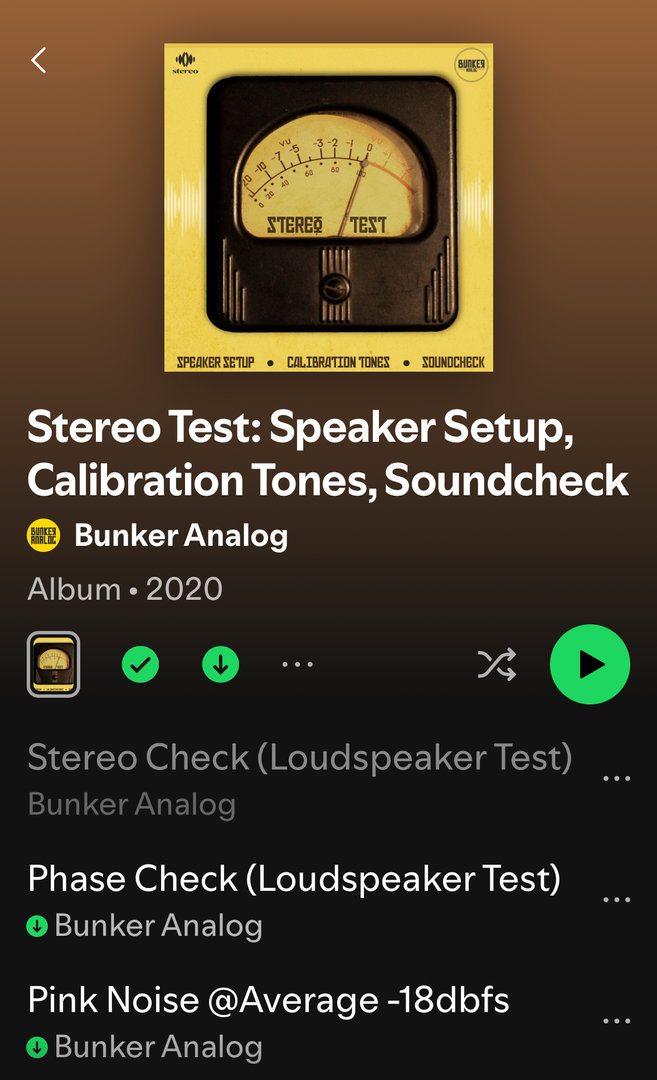Play Pink Noise @Average -18dbfs
Screen dimensions: 657x1080
click(268, 1000)
